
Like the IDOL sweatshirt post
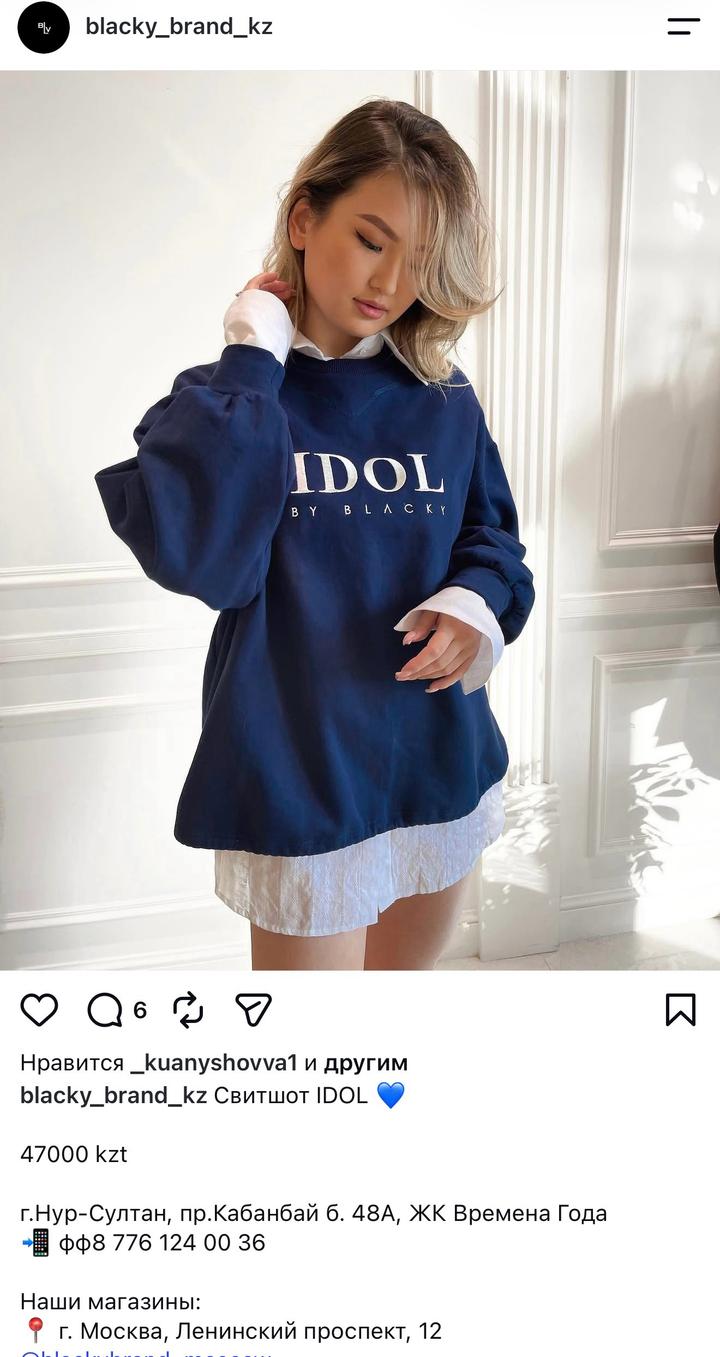(39, 1010)
